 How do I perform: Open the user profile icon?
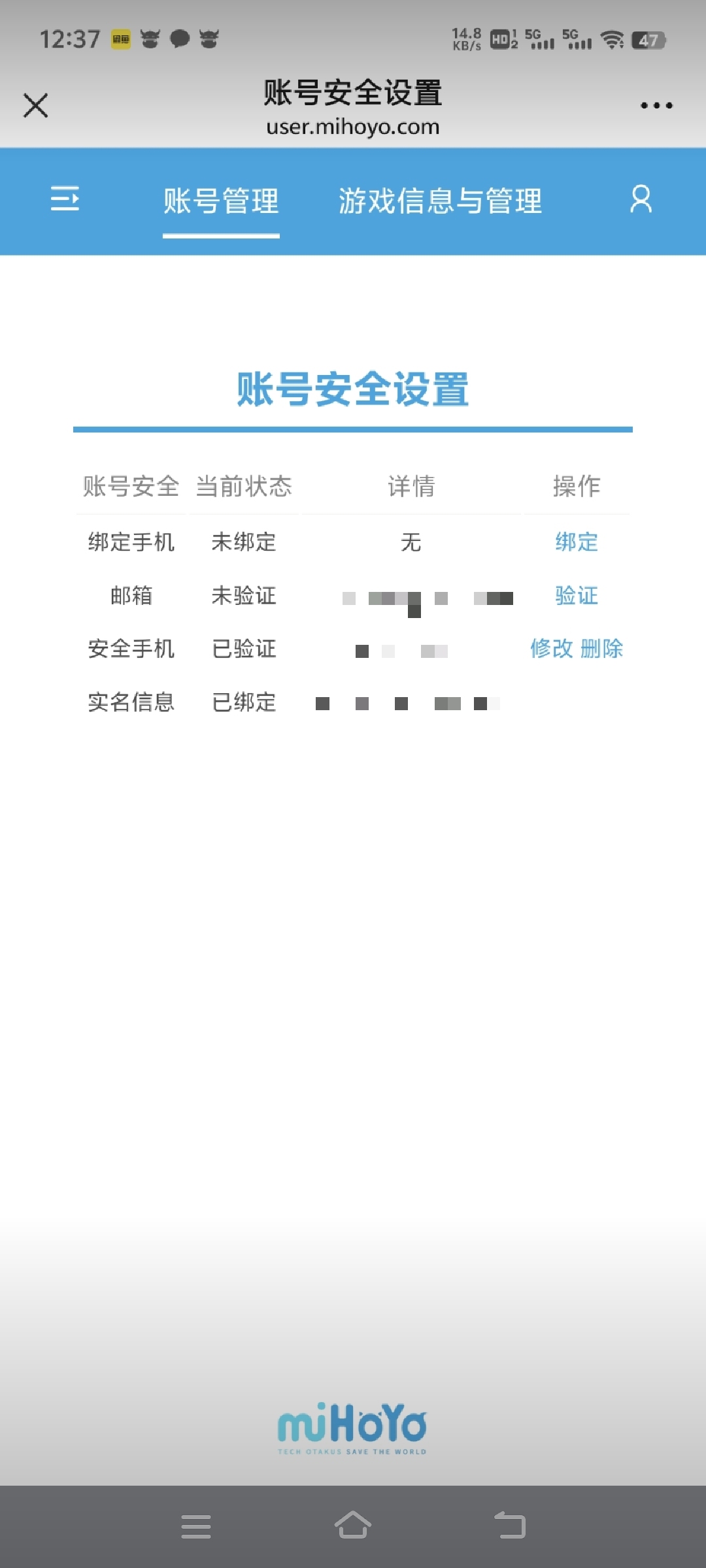point(641,199)
